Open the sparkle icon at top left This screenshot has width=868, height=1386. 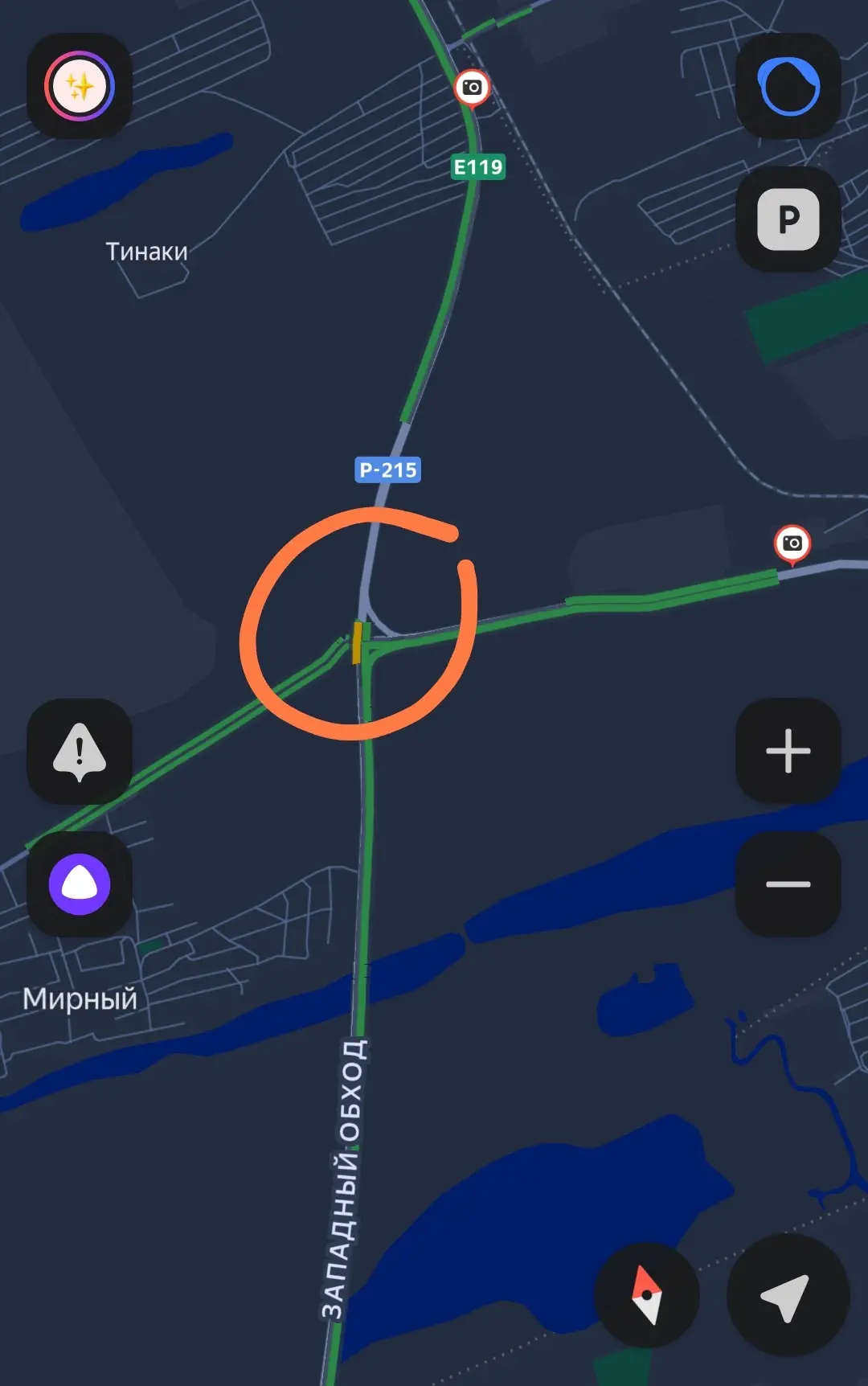(80, 86)
